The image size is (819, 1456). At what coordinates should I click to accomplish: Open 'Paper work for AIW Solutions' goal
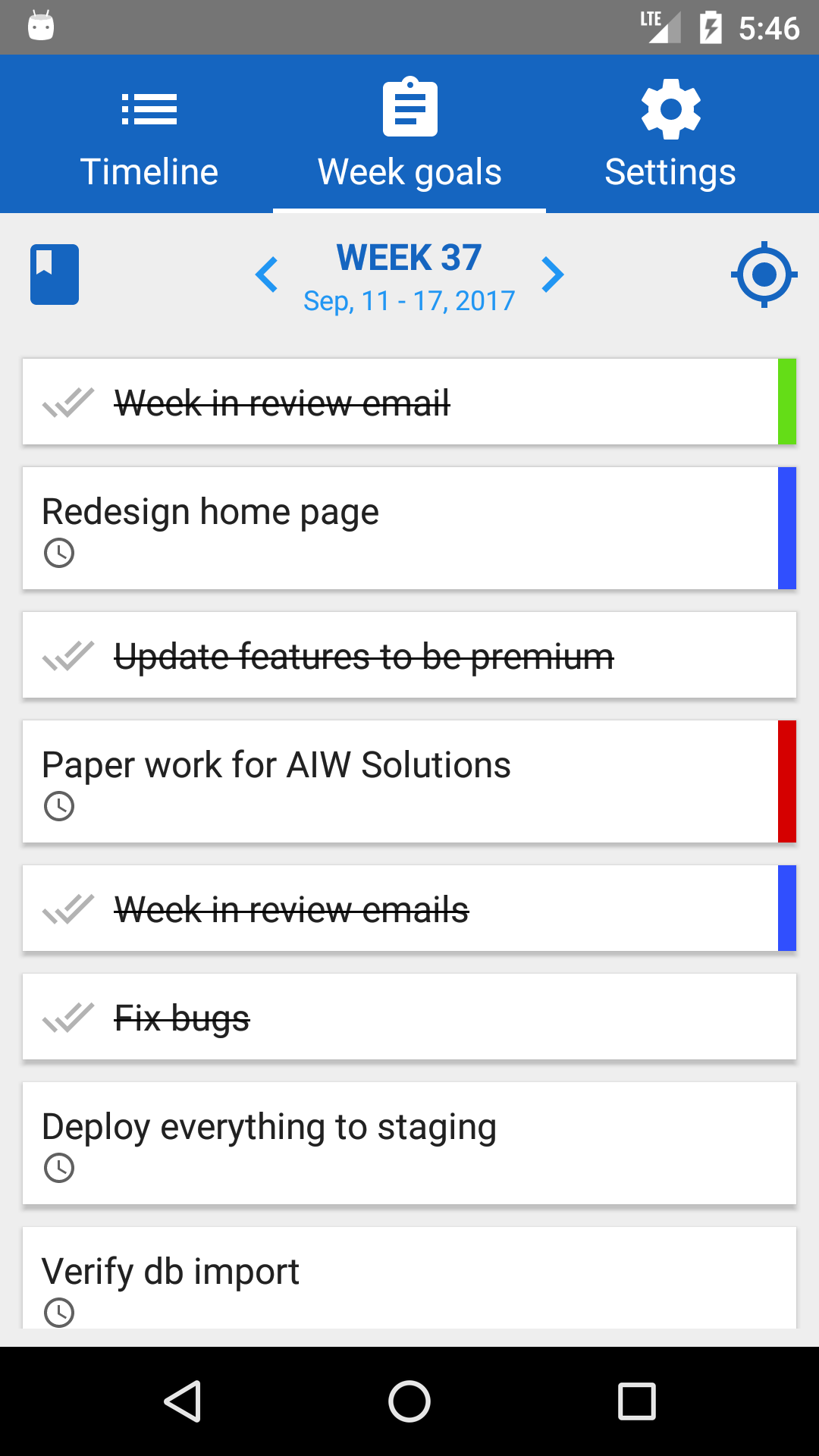(x=400, y=782)
